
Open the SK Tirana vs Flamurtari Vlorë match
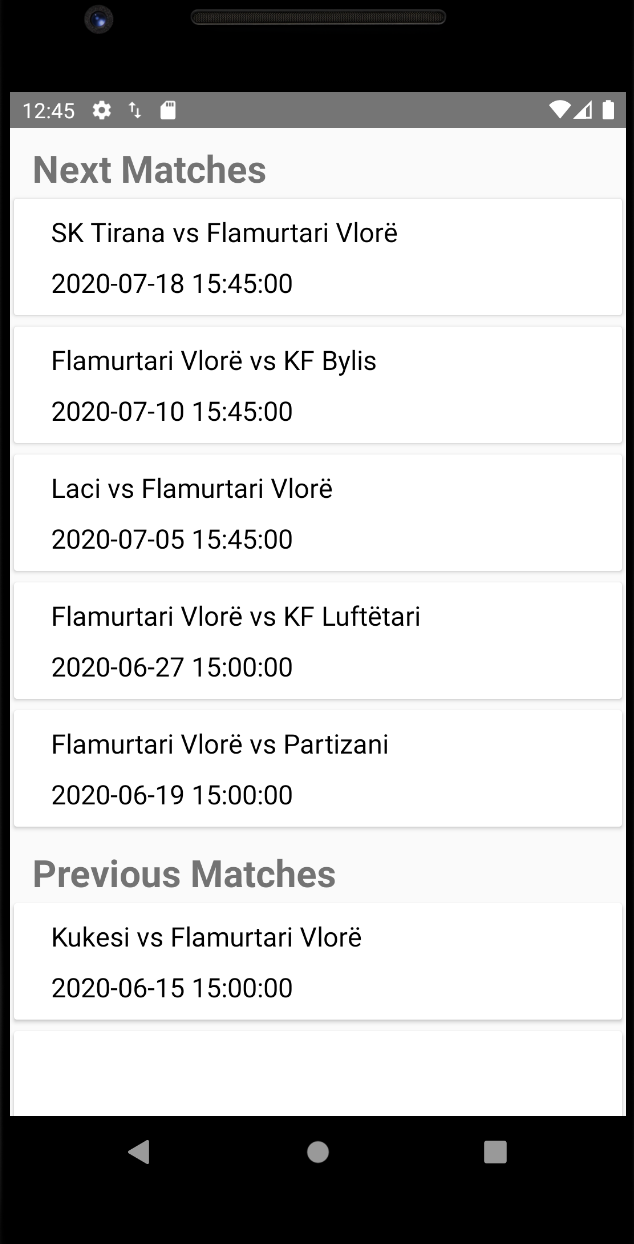[318, 257]
